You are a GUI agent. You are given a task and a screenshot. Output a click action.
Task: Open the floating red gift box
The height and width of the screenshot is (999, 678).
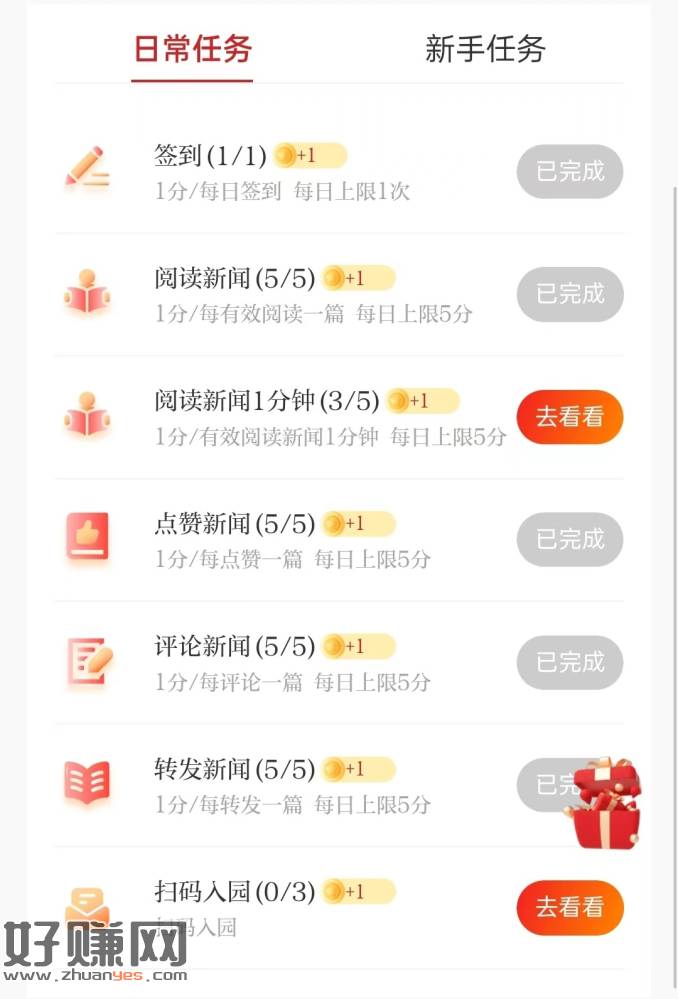(x=606, y=805)
